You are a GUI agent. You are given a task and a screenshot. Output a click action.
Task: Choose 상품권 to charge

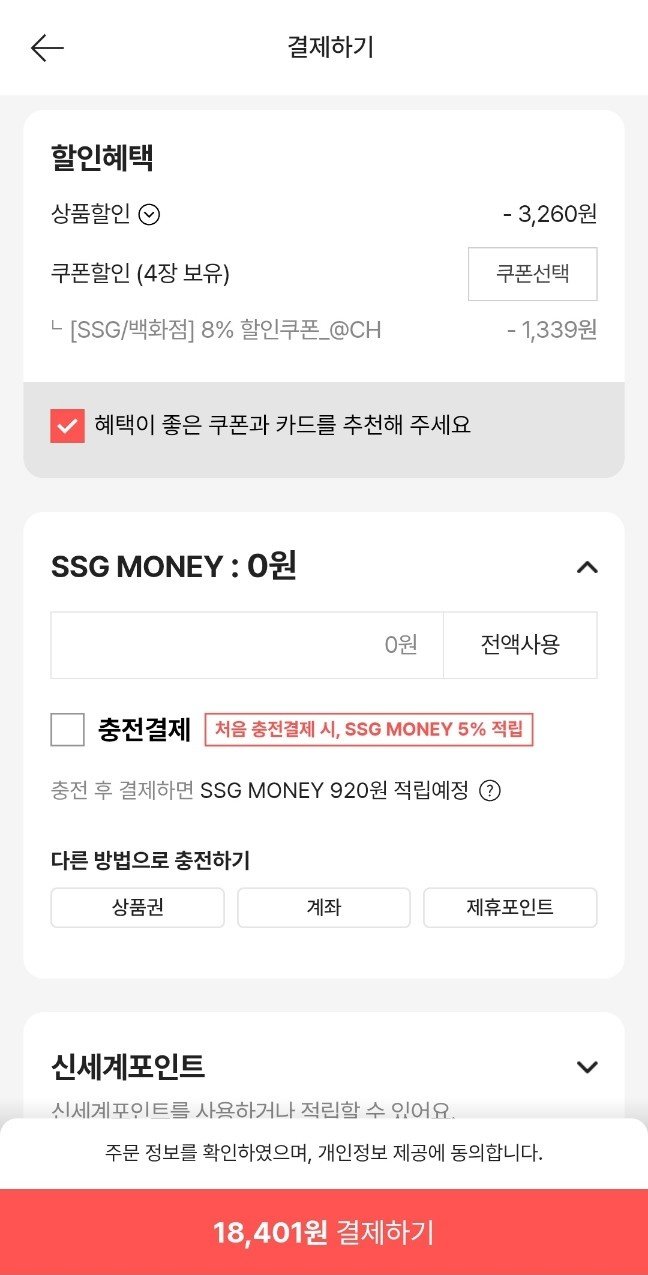pos(137,908)
